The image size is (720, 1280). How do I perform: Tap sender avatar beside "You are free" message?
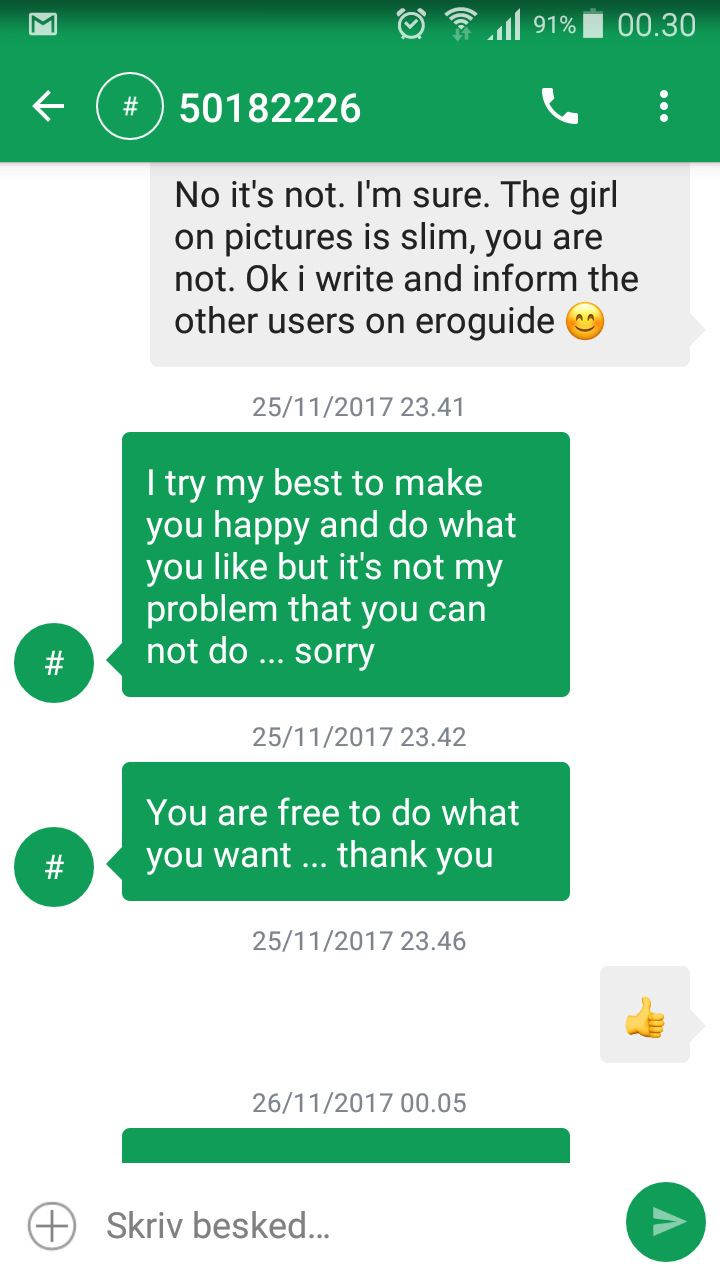(54, 867)
